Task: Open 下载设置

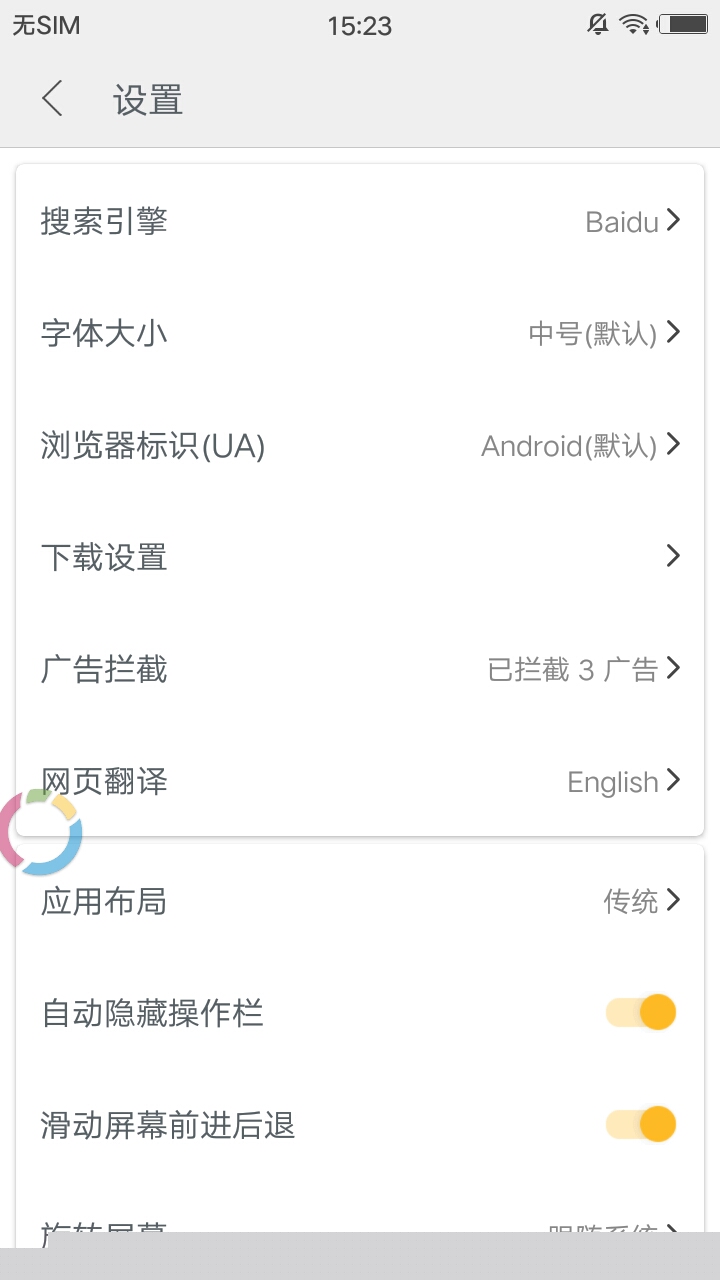Action: 360,557
